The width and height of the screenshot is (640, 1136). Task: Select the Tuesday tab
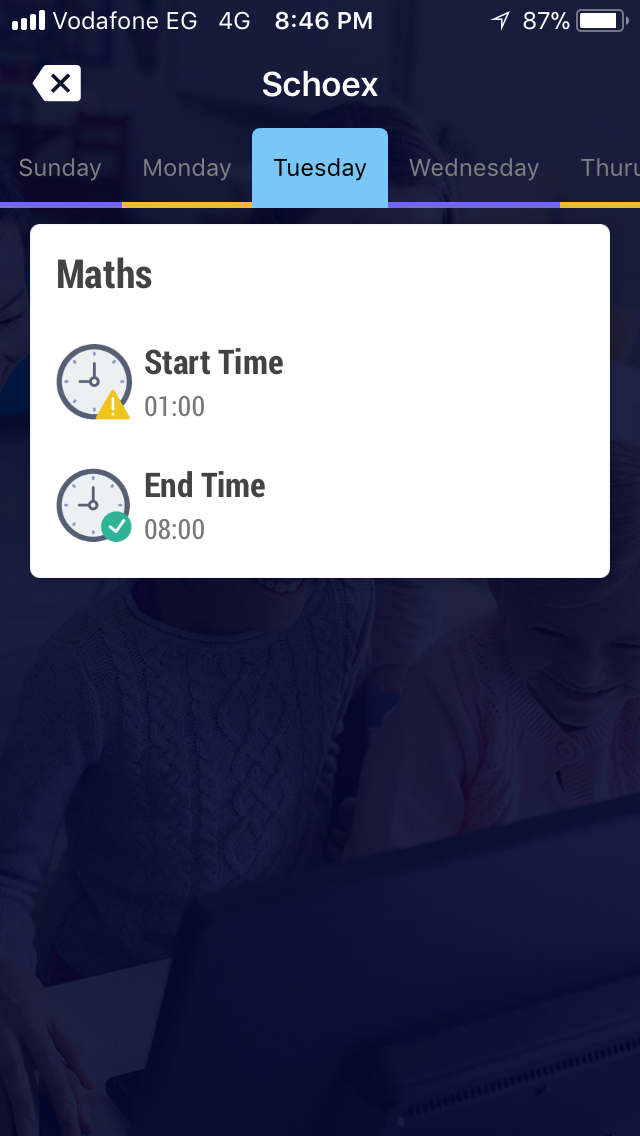click(320, 168)
